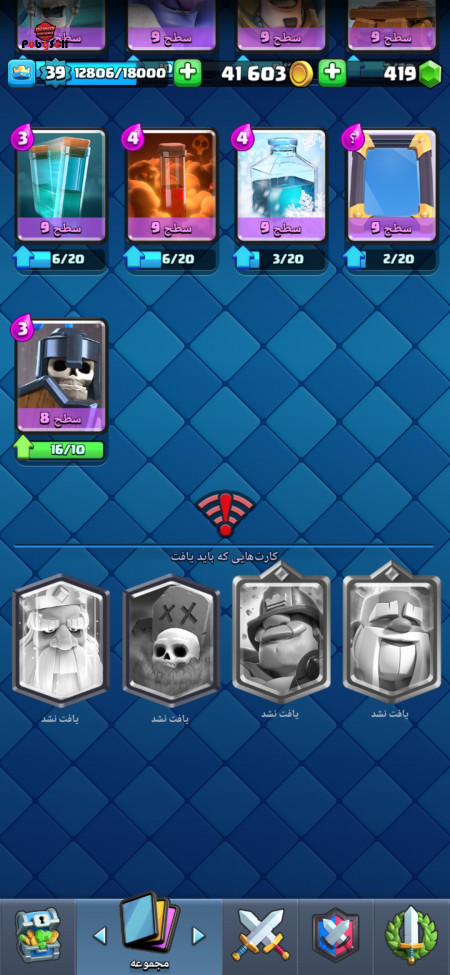Viewport: 450px width, 975px height.
Task: View the locked Graveyard card
Action: click(x=172, y=640)
